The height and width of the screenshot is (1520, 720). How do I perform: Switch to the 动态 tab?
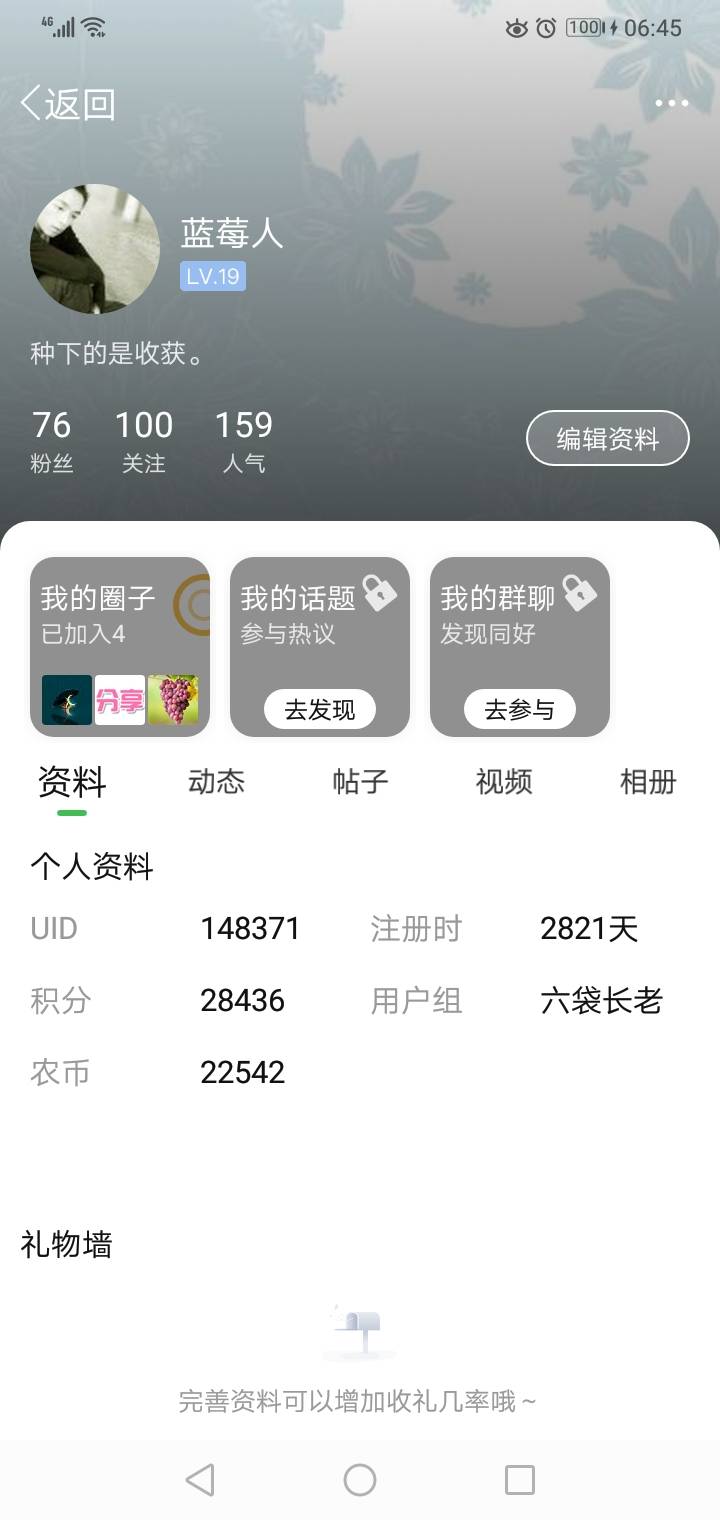click(216, 782)
